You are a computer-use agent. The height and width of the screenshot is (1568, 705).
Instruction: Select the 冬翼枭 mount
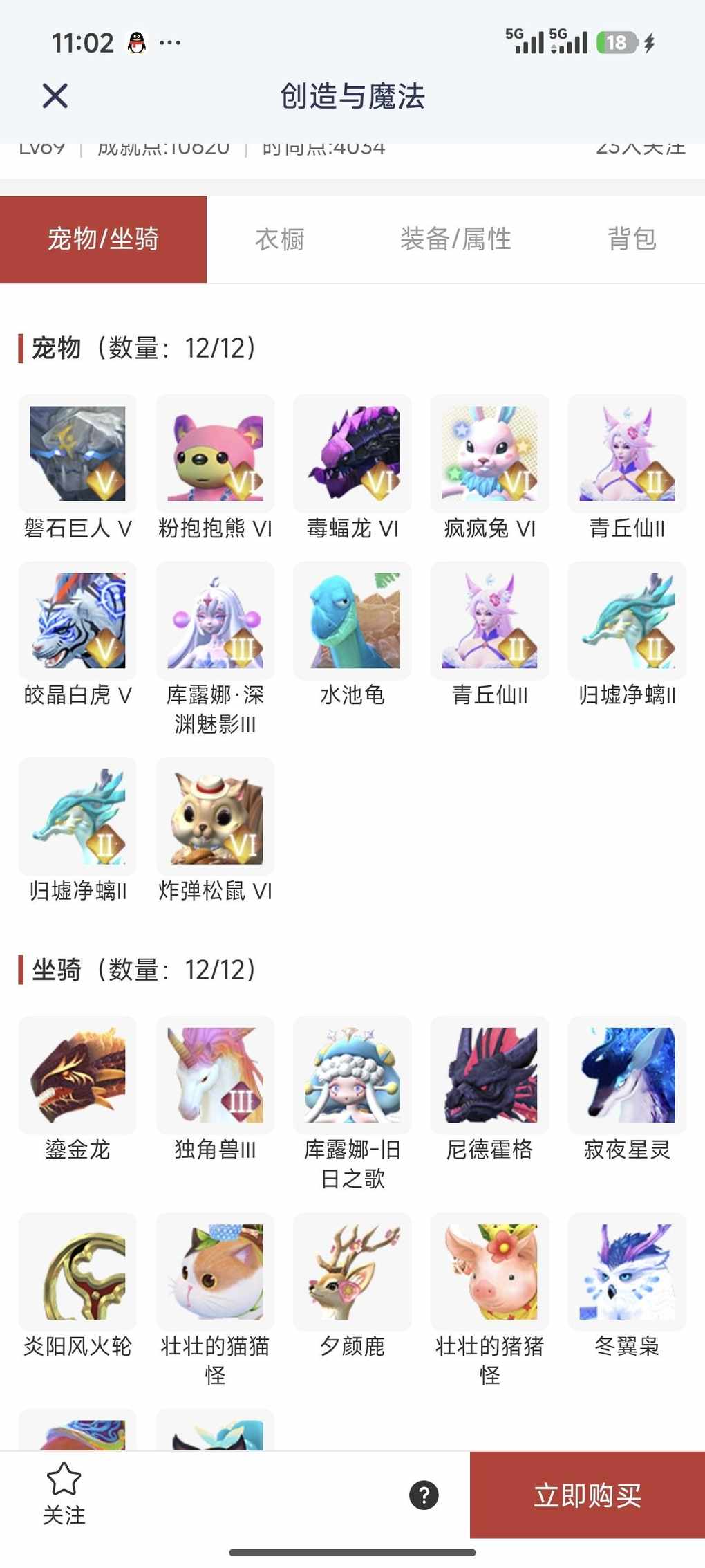point(627,1272)
